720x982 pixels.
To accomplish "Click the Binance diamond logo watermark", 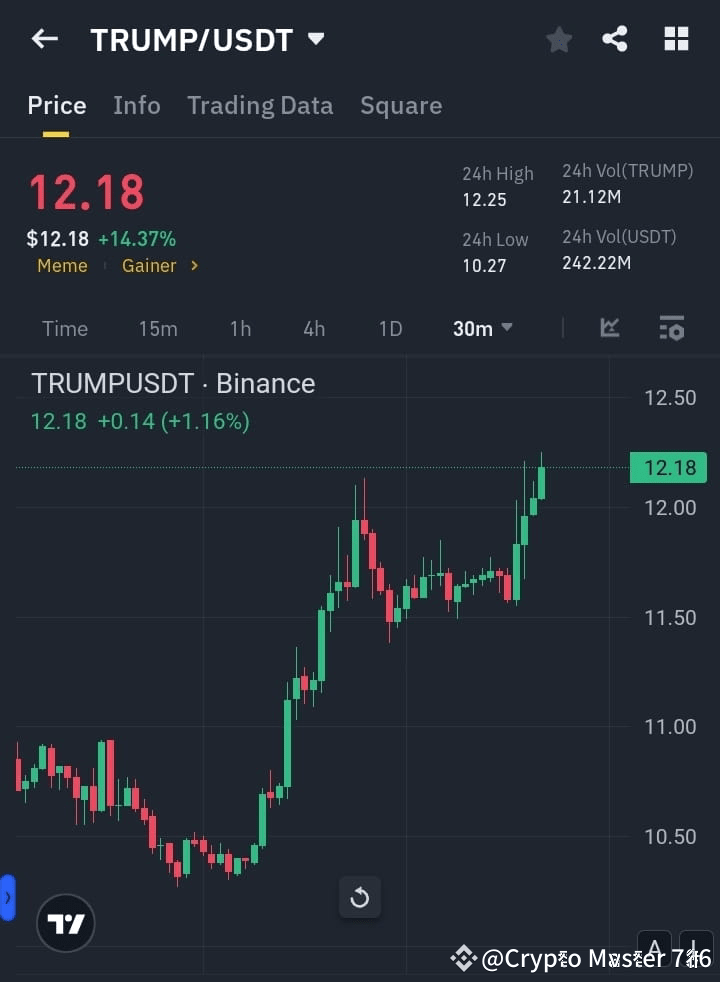I will [464, 958].
